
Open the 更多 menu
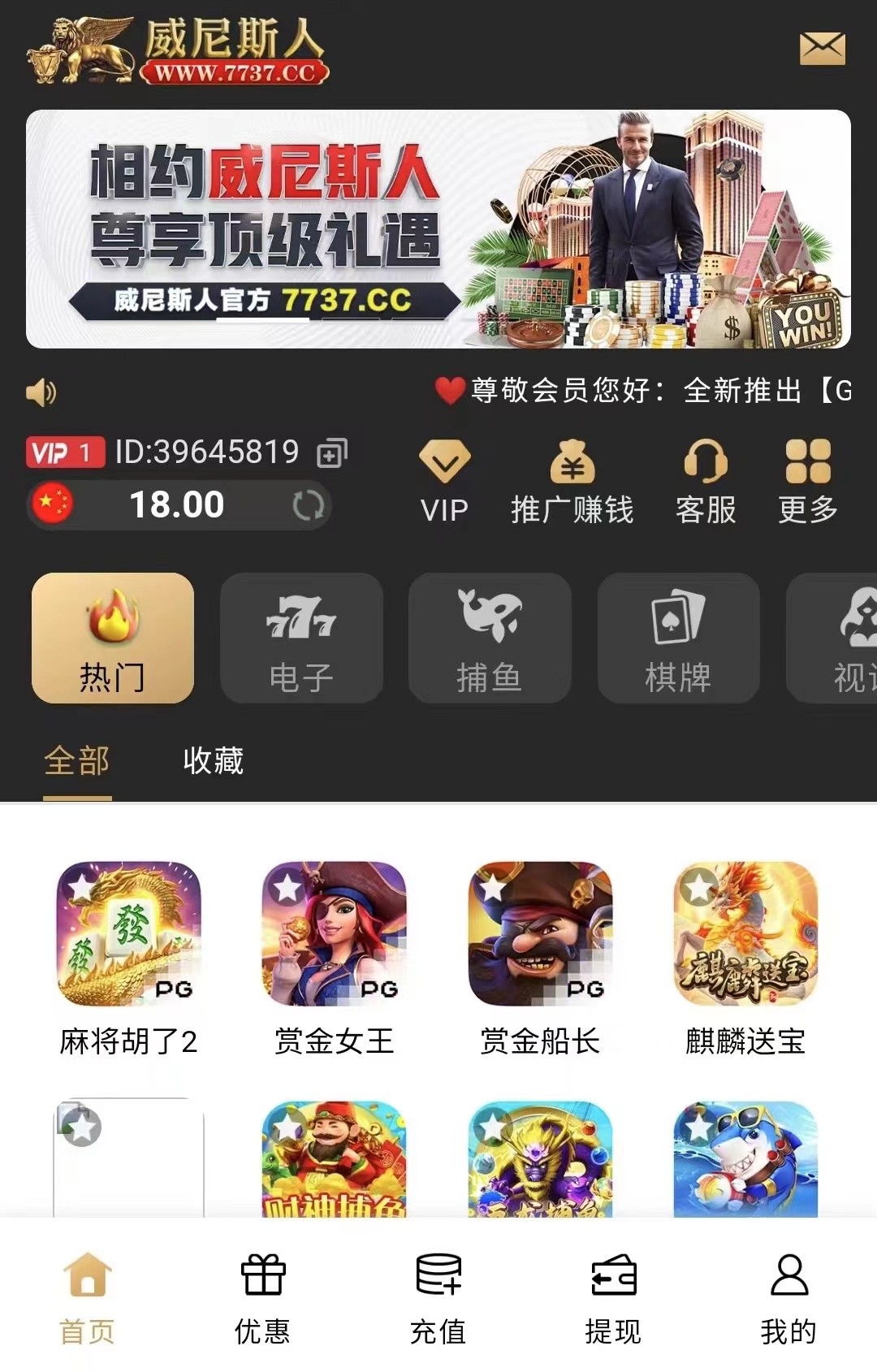coord(807,481)
